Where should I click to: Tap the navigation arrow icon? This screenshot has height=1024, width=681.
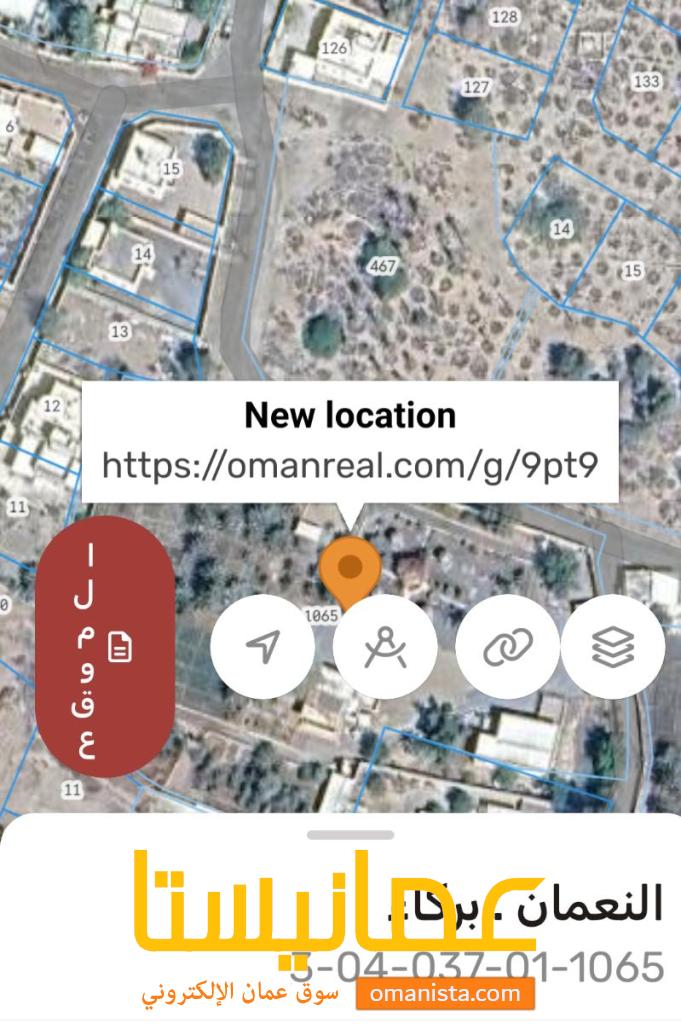tap(263, 647)
